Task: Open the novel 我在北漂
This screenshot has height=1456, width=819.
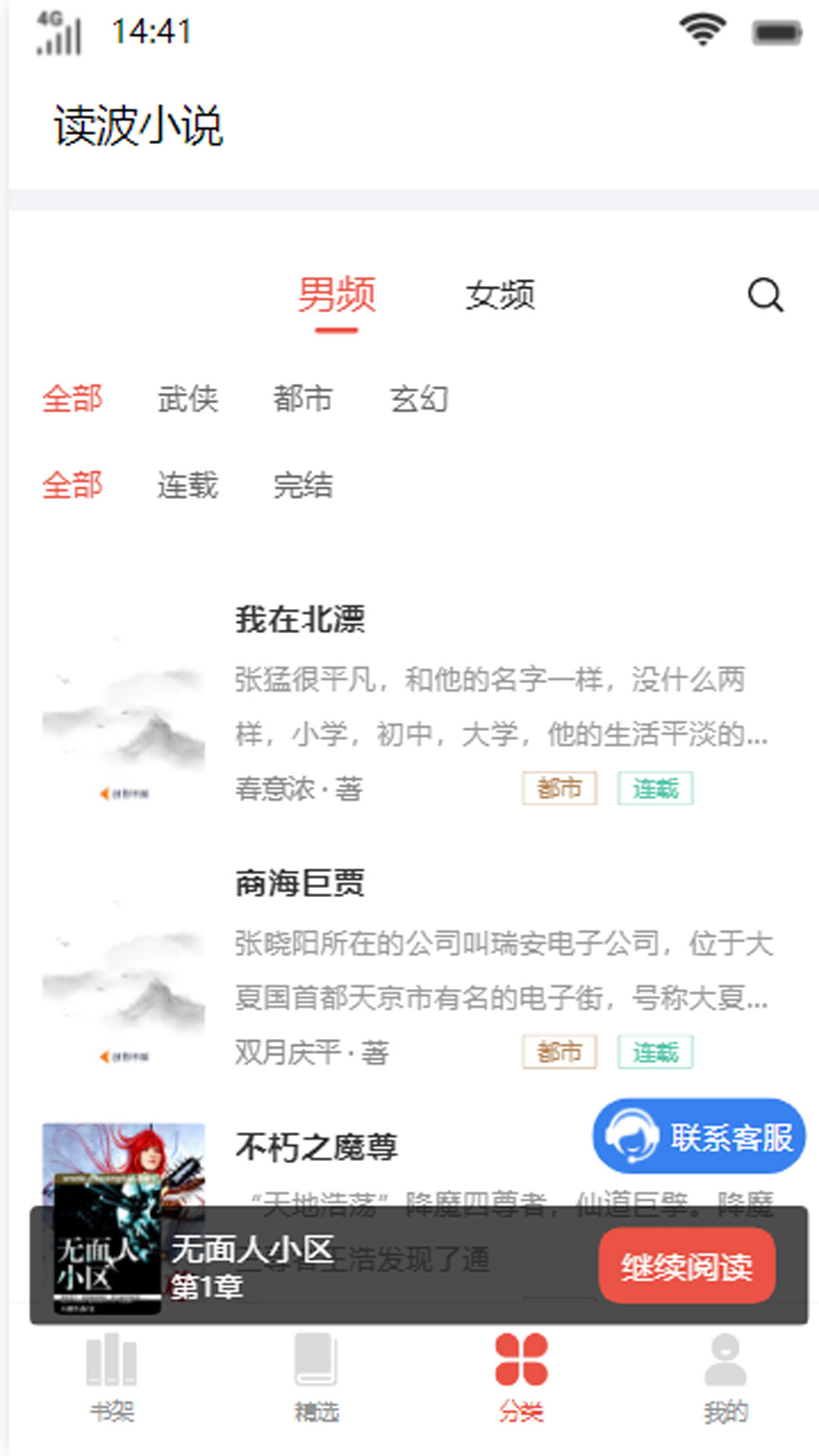Action: pos(300,618)
